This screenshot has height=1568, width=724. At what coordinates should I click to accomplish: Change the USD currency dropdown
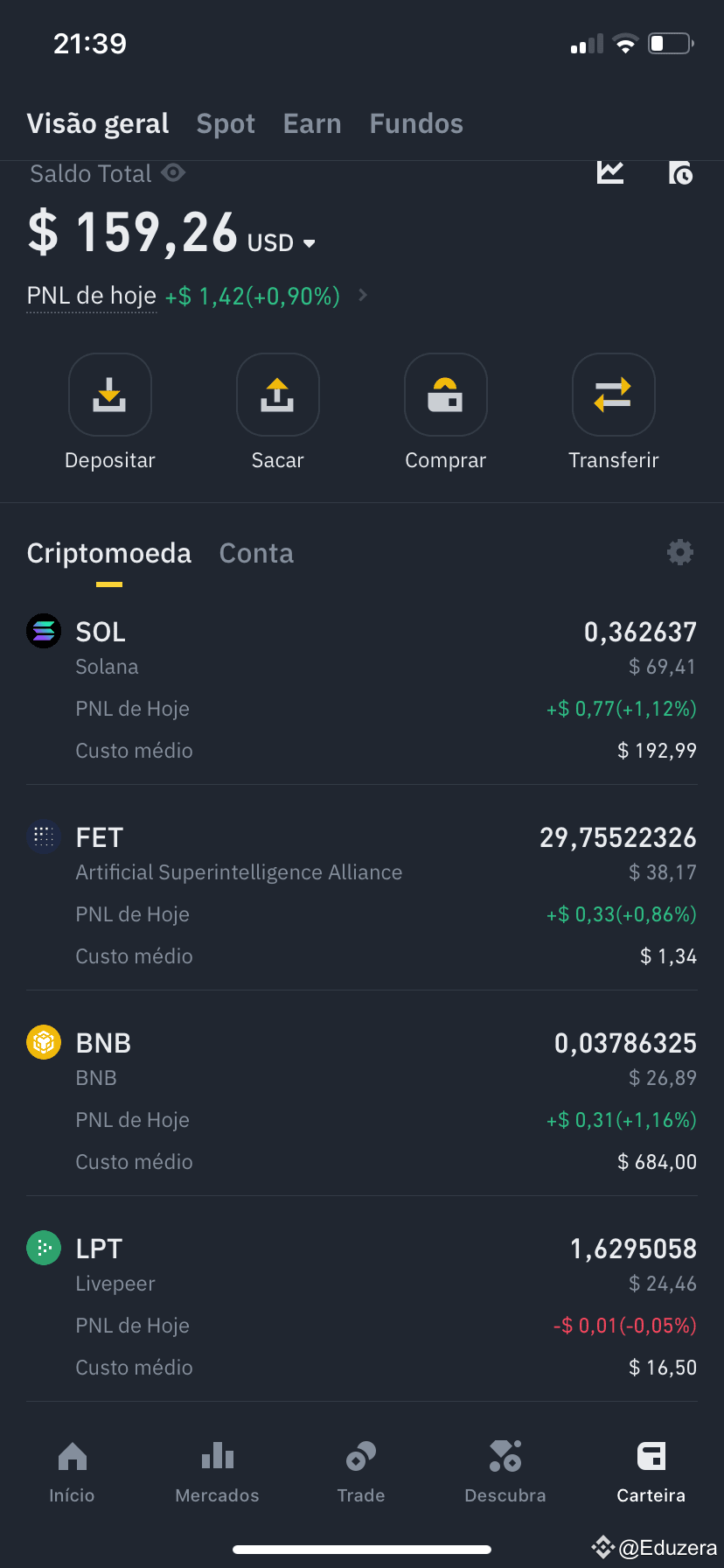(281, 243)
